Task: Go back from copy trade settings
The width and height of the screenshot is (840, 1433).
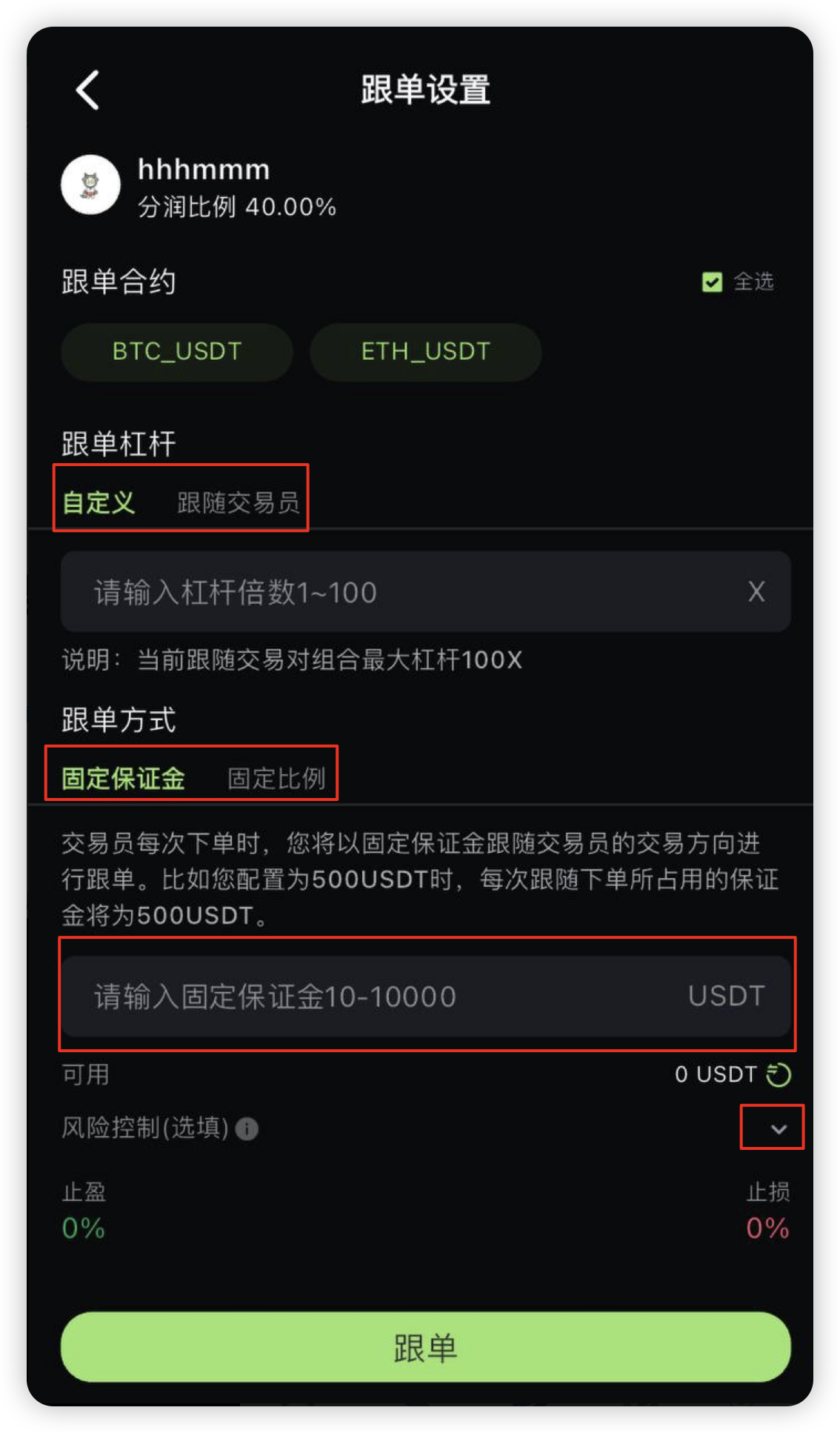Action: [88, 90]
